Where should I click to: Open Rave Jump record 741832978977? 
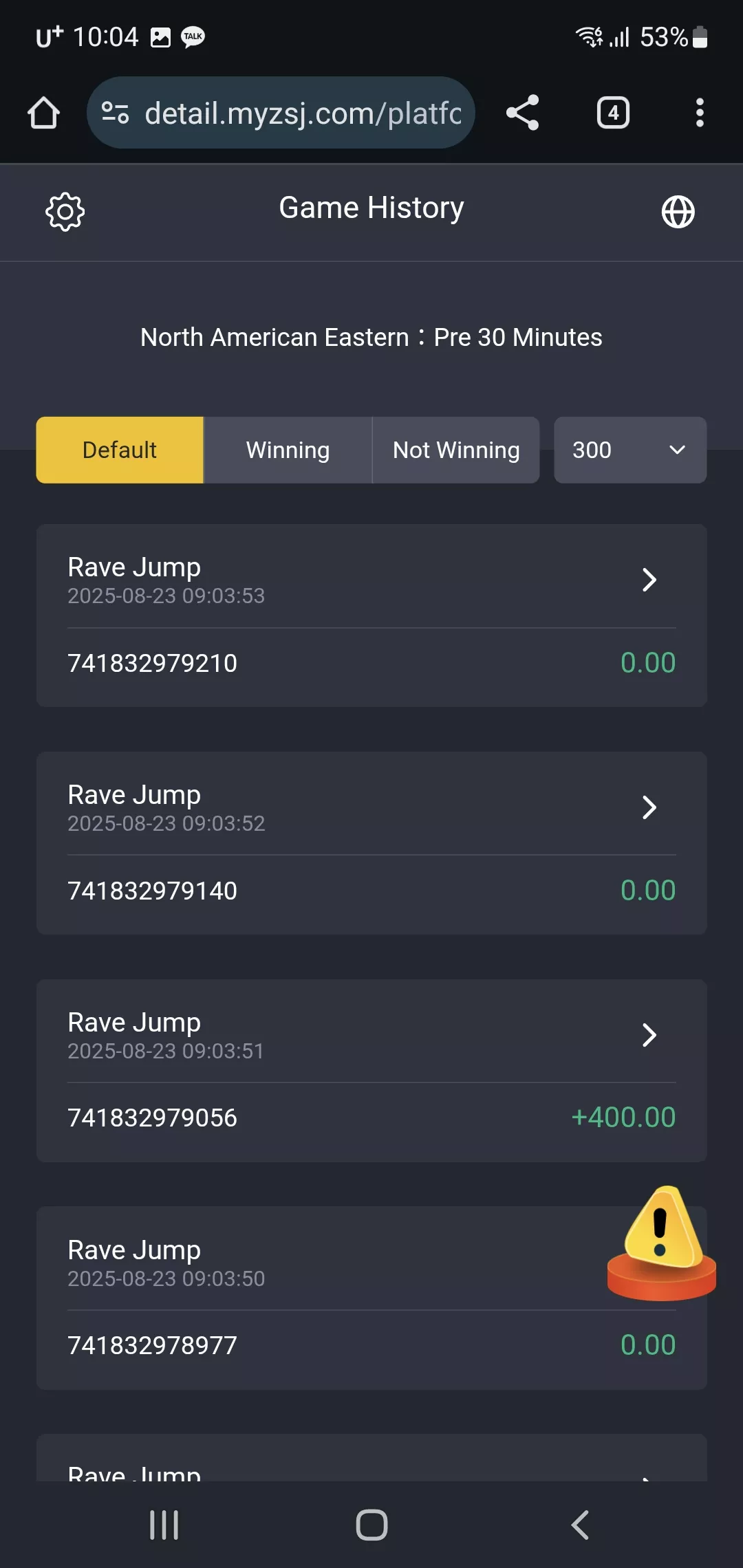pos(371,1298)
